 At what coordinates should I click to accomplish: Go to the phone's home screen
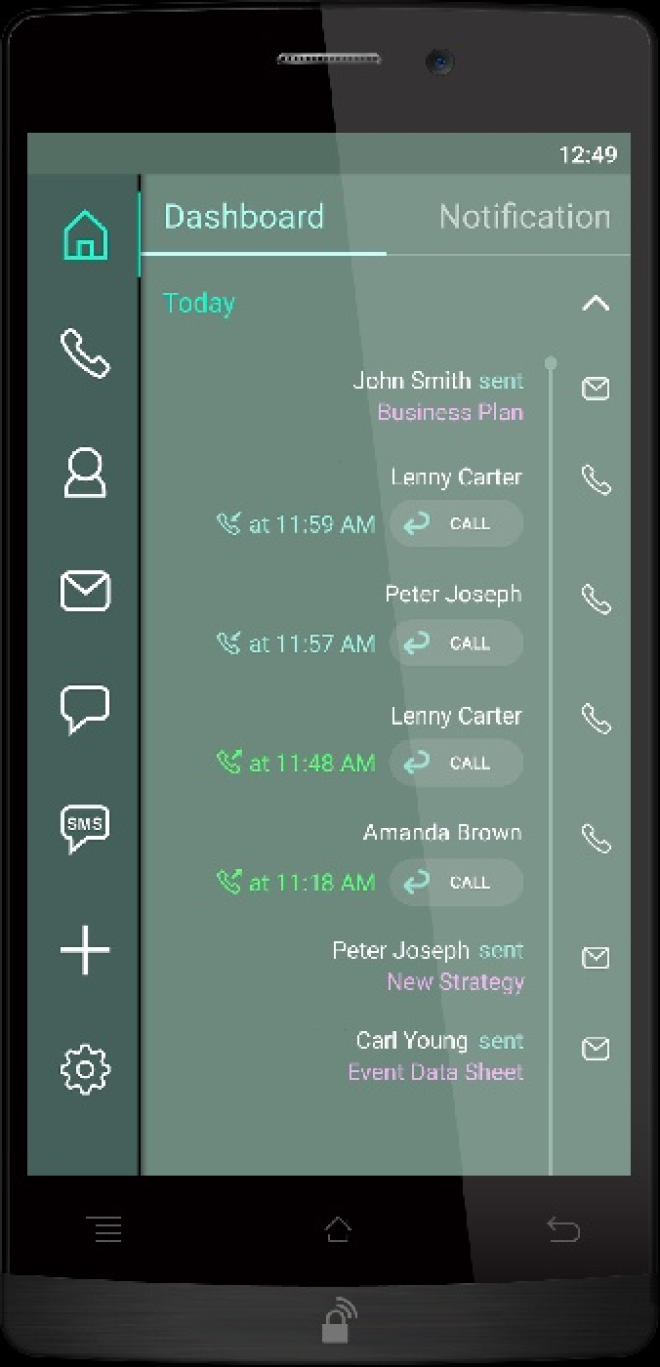pos(338,1229)
